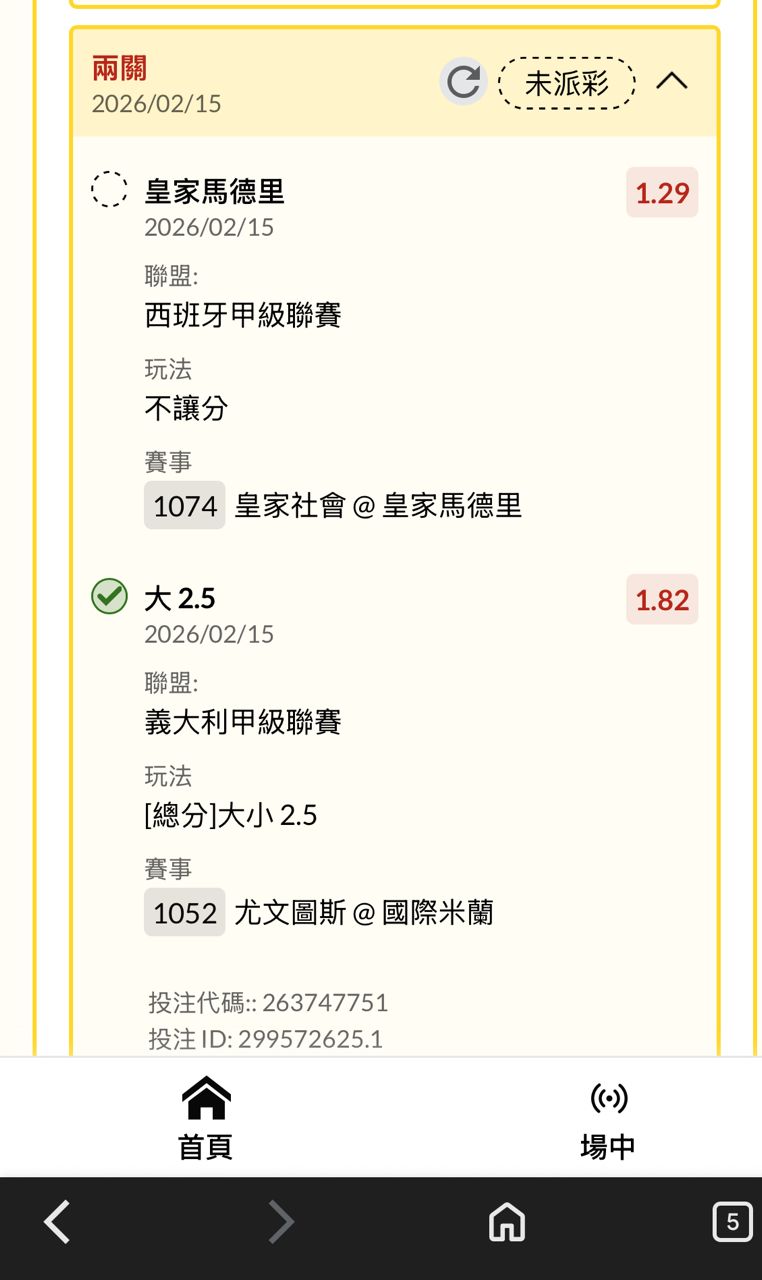This screenshot has width=762, height=1280.
Task: Open the browser tab switcher
Action: tap(732, 1222)
